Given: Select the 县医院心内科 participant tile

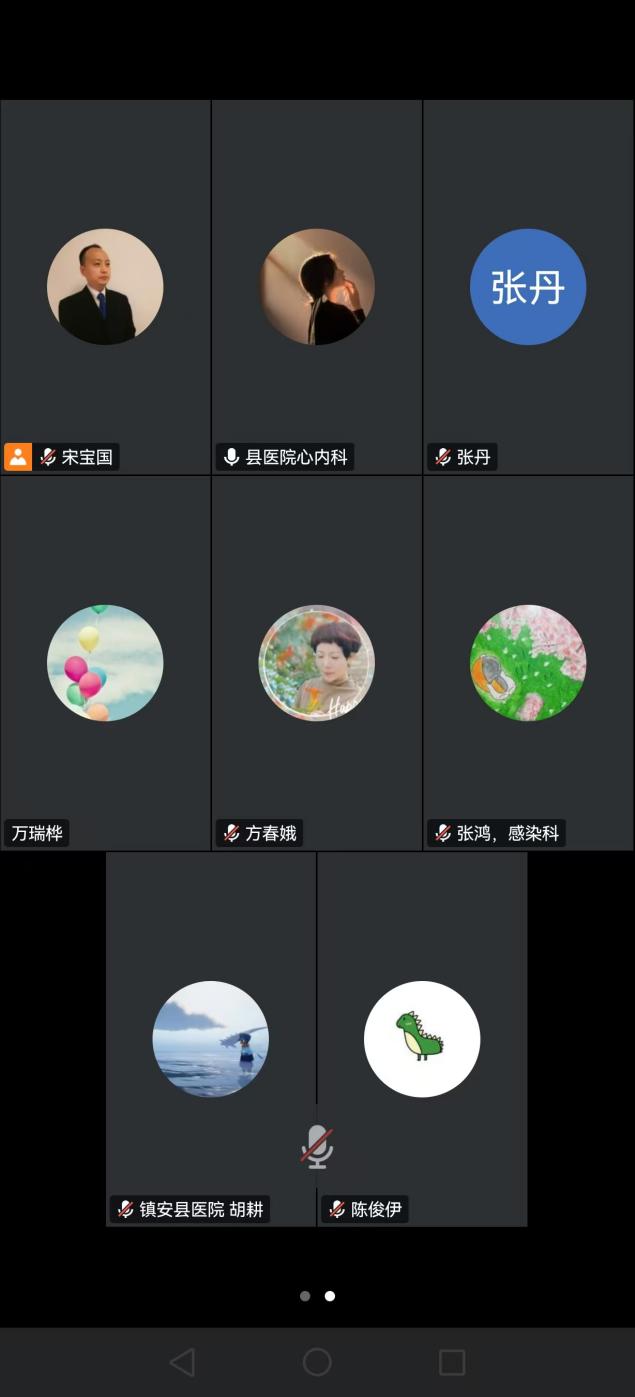Looking at the screenshot, I should [317, 287].
